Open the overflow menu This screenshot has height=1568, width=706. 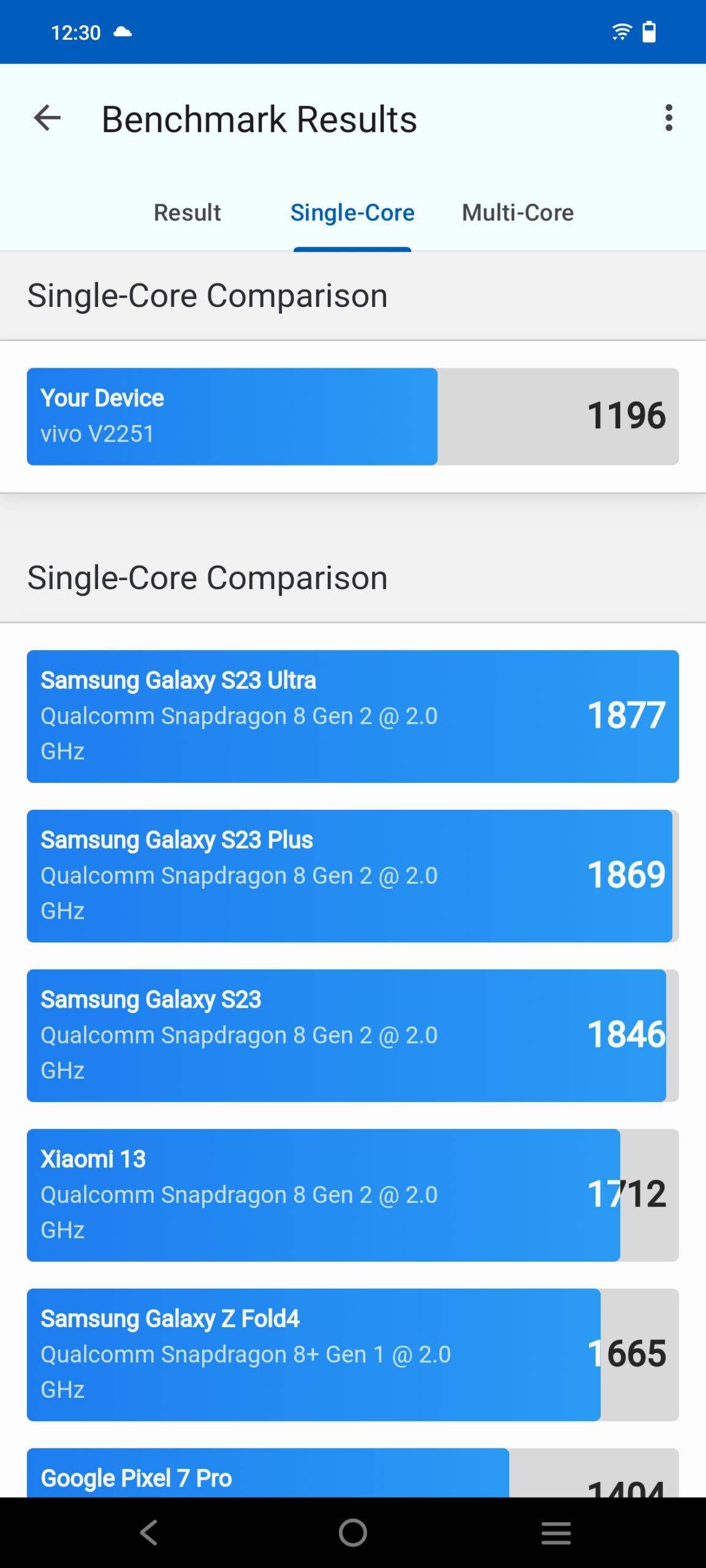[669, 118]
